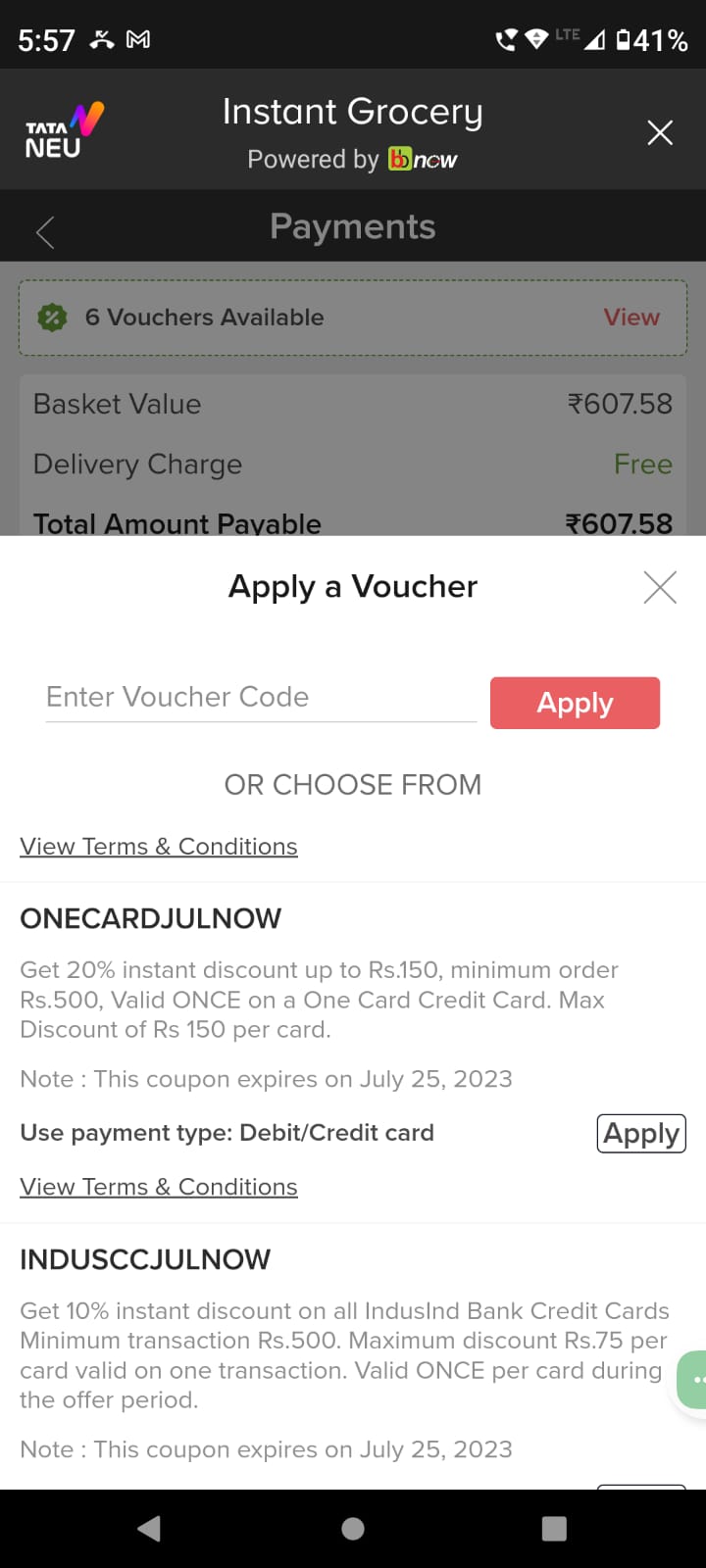This screenshot has width=706, height=1568.
Task: Tap the back chevron on the Payments bar
Action: pyautogui.click(x=43, y=232)
